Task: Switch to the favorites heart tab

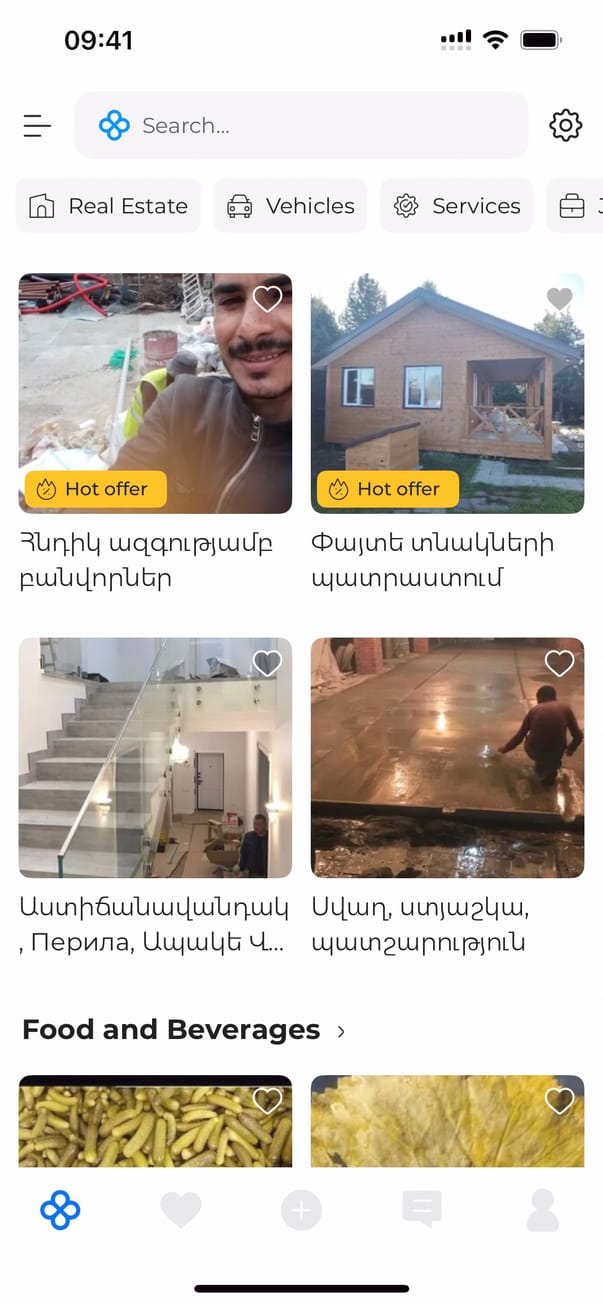Action: 181,1211
